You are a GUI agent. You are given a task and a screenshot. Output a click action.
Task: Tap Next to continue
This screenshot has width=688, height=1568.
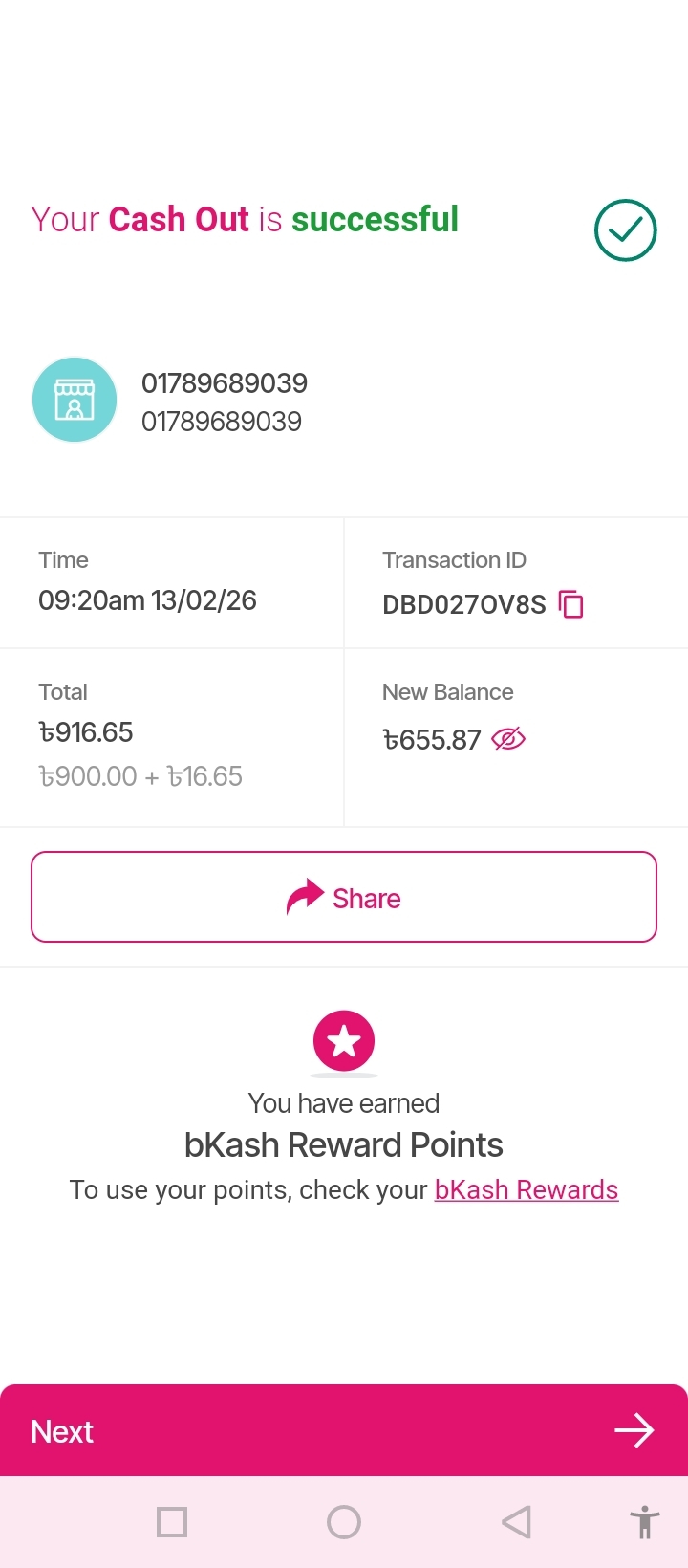tap(344, 1430)
